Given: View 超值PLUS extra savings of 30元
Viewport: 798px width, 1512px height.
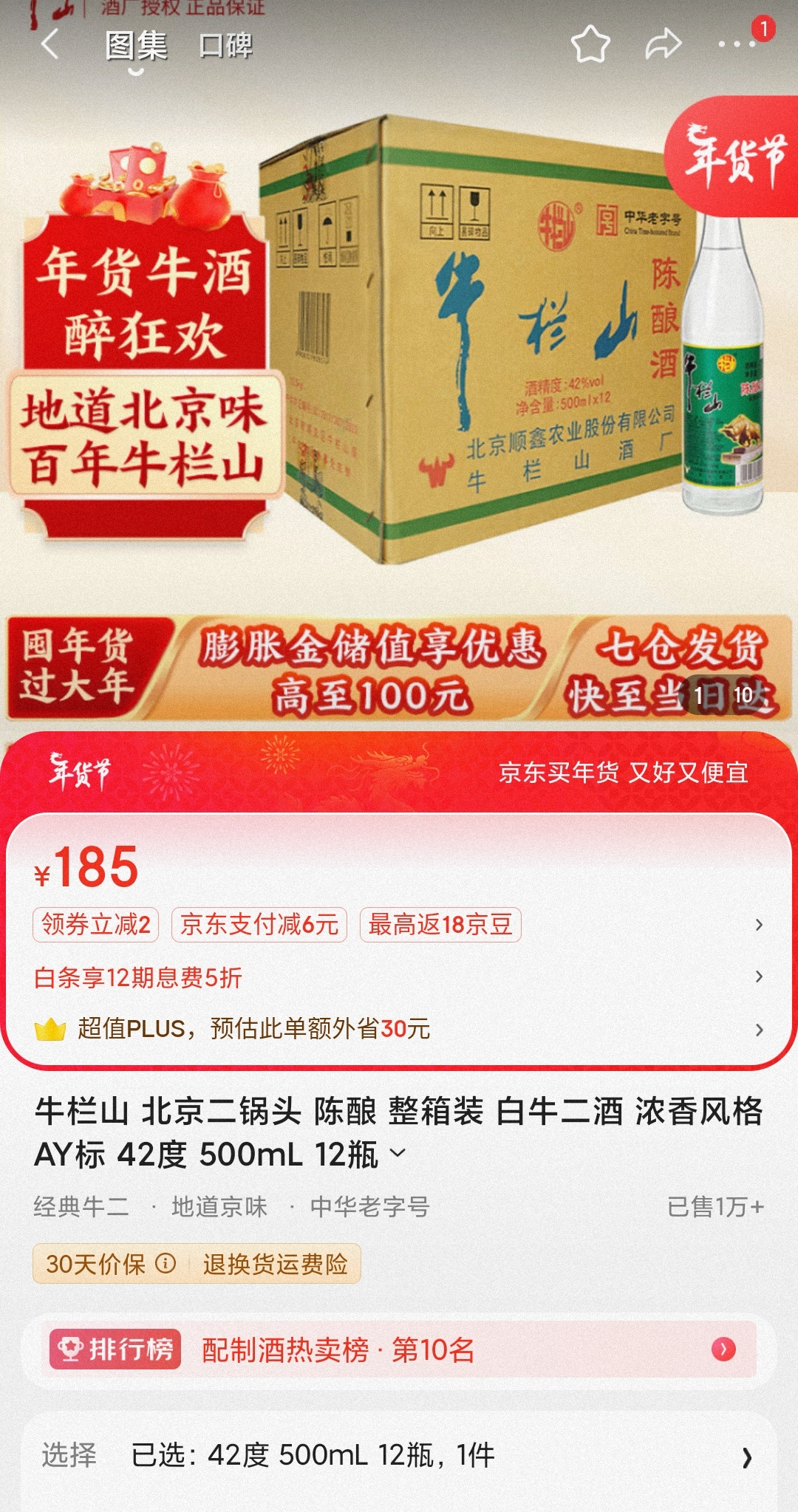Looking at the screenshot, I should point(399,1028).
